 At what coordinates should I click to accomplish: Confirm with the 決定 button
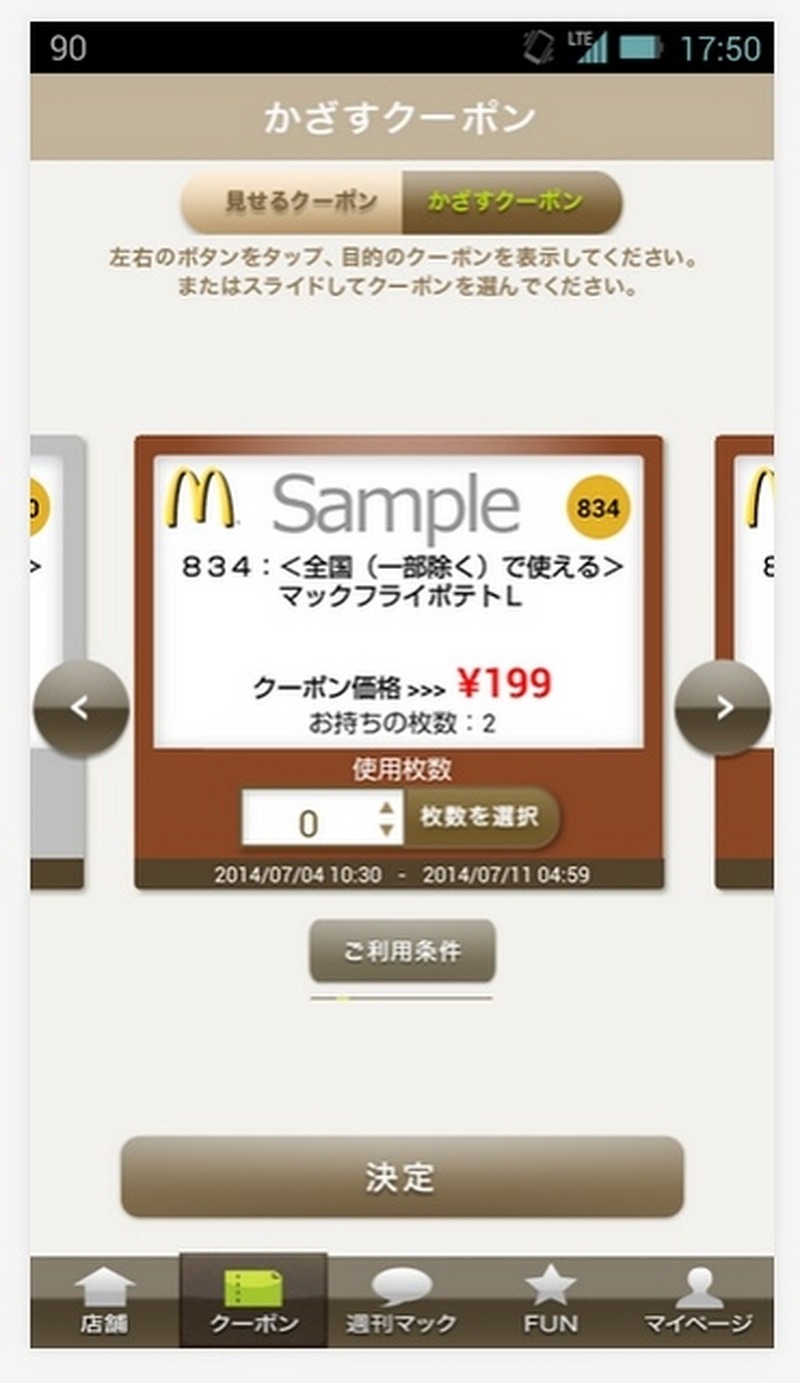(x=402, y=1177)
